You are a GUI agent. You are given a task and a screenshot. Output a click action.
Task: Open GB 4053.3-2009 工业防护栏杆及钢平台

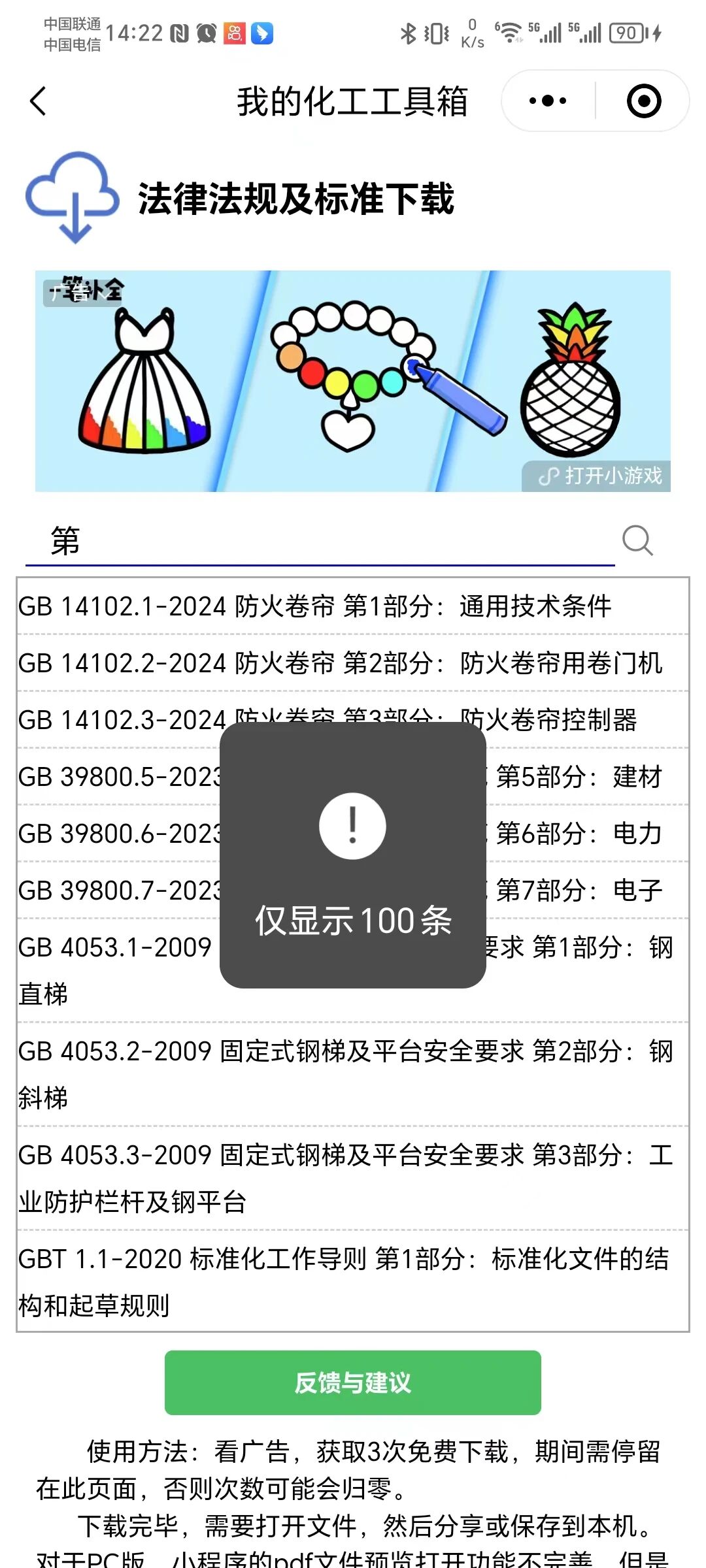[353, 1179]
